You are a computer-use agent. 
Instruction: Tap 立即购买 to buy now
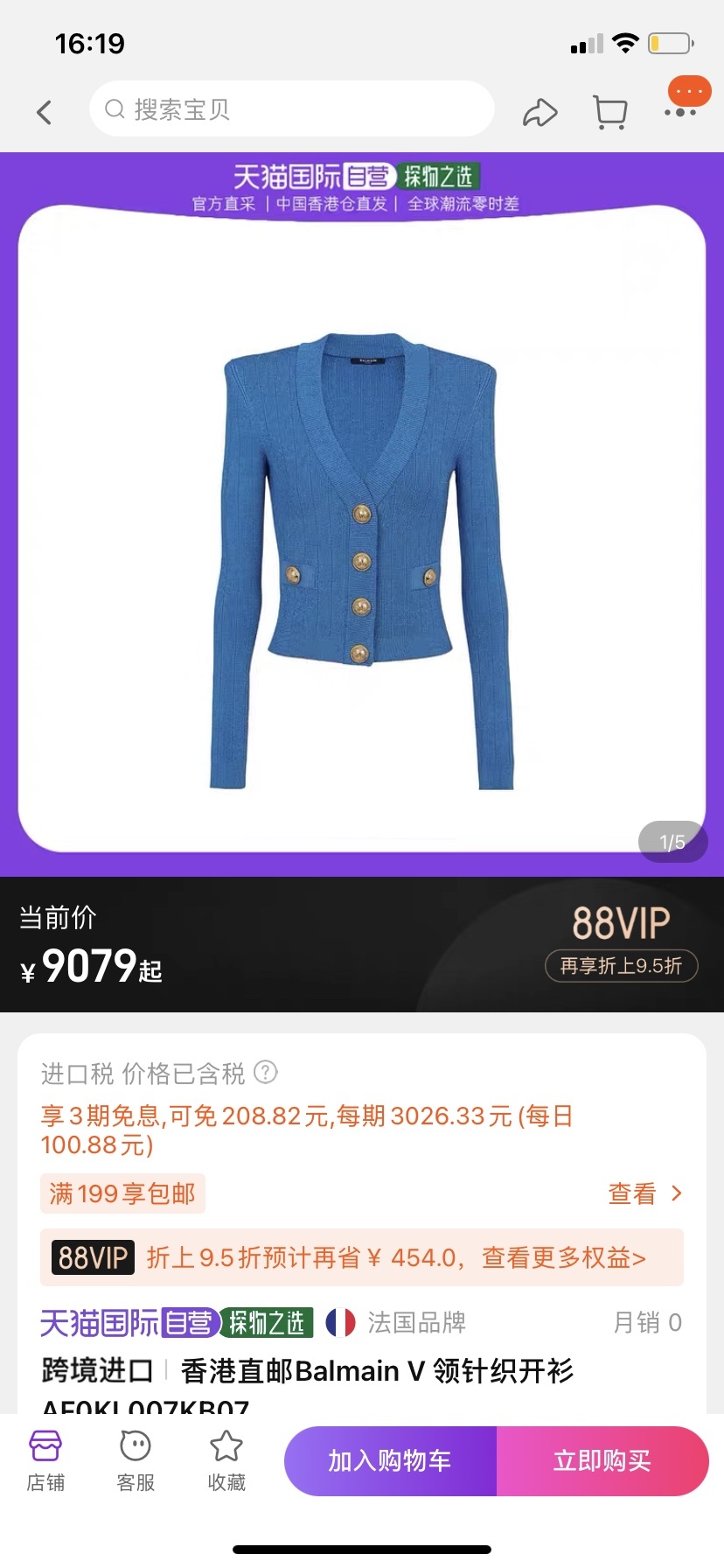(602, 1460)
